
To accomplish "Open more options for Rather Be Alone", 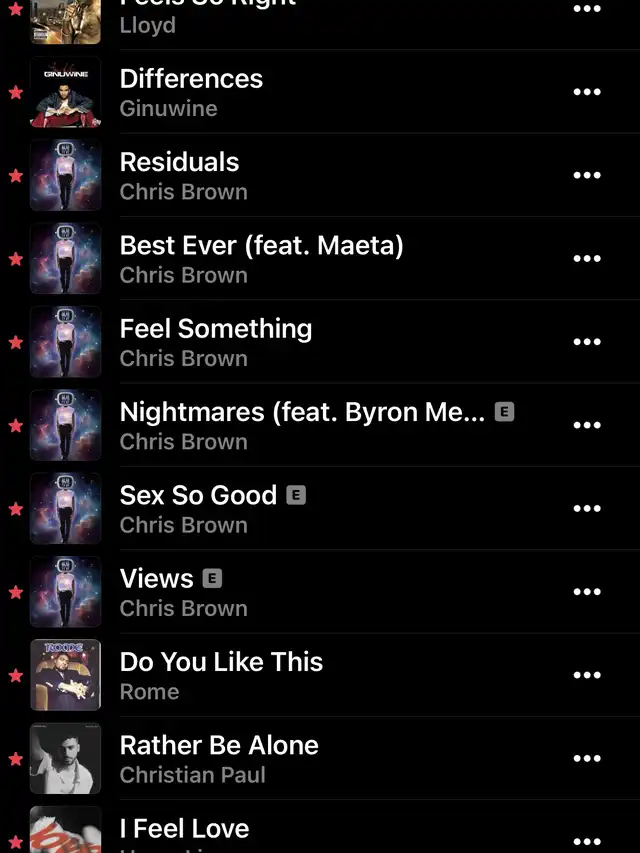I will pyautogui.click(x=586, y=758).
